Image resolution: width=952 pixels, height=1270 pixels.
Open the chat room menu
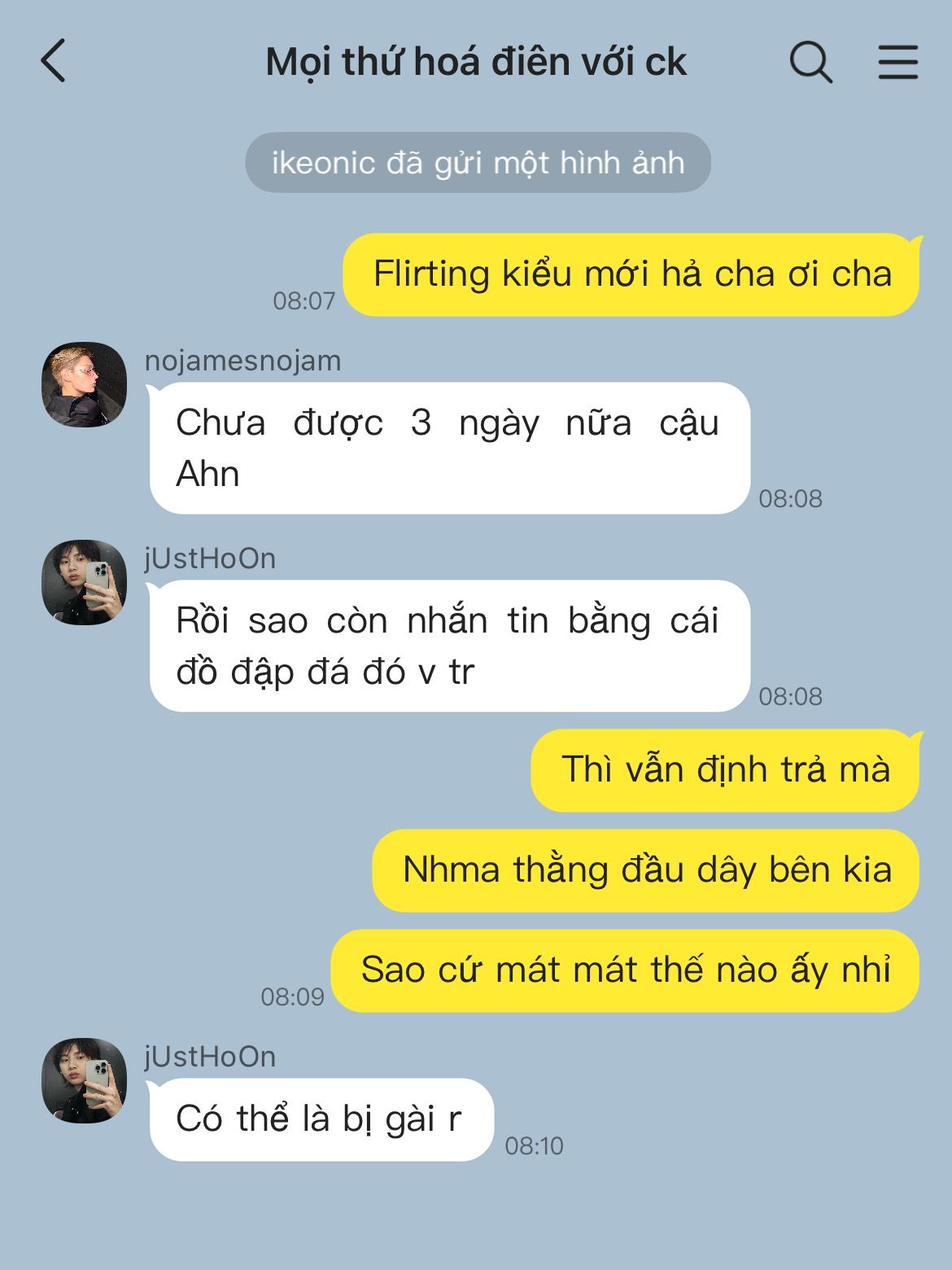click(897, 62)
